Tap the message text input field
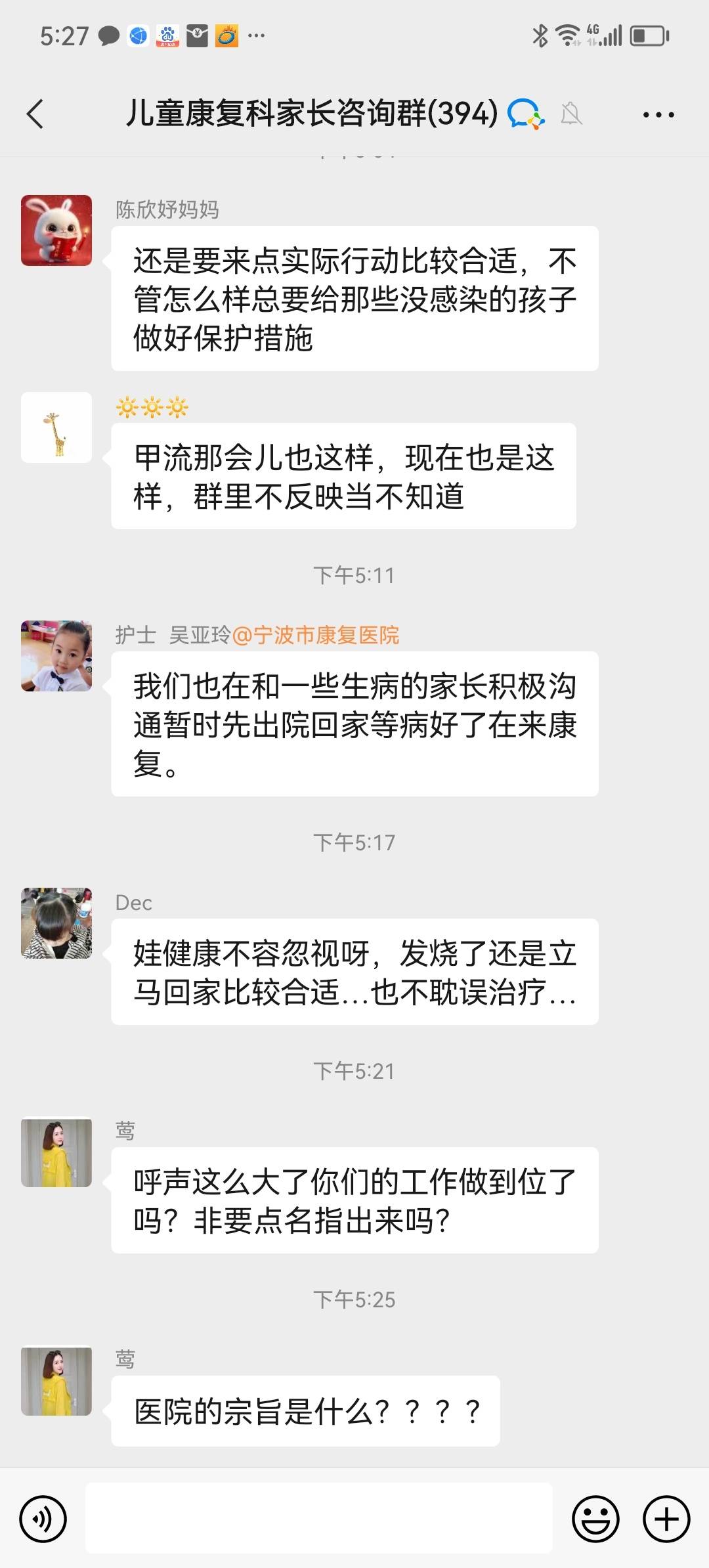The width and height of the screenshot is (709, 1568). pyautogui.click(x=318, y=1518)
